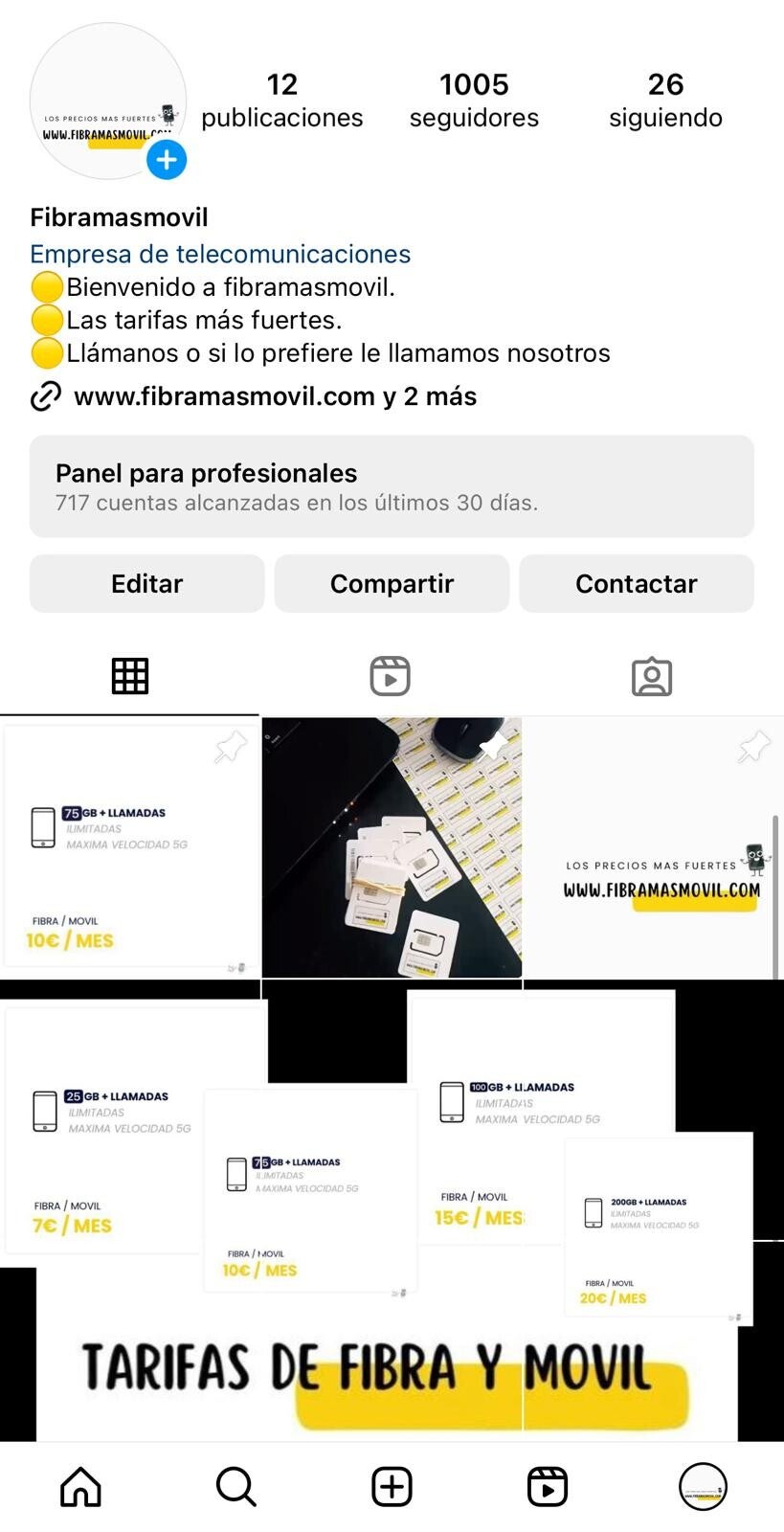
Task: Open the profile tab in bottom bar
Action: click(703, 1487)
